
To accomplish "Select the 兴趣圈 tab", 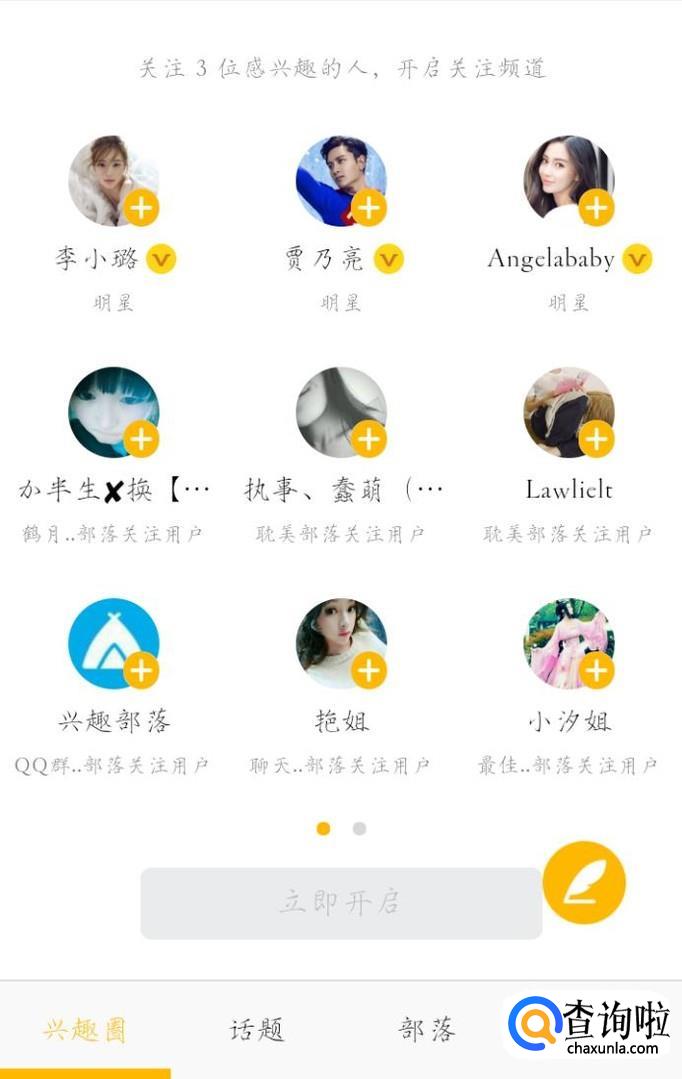I will point(85,1029).
